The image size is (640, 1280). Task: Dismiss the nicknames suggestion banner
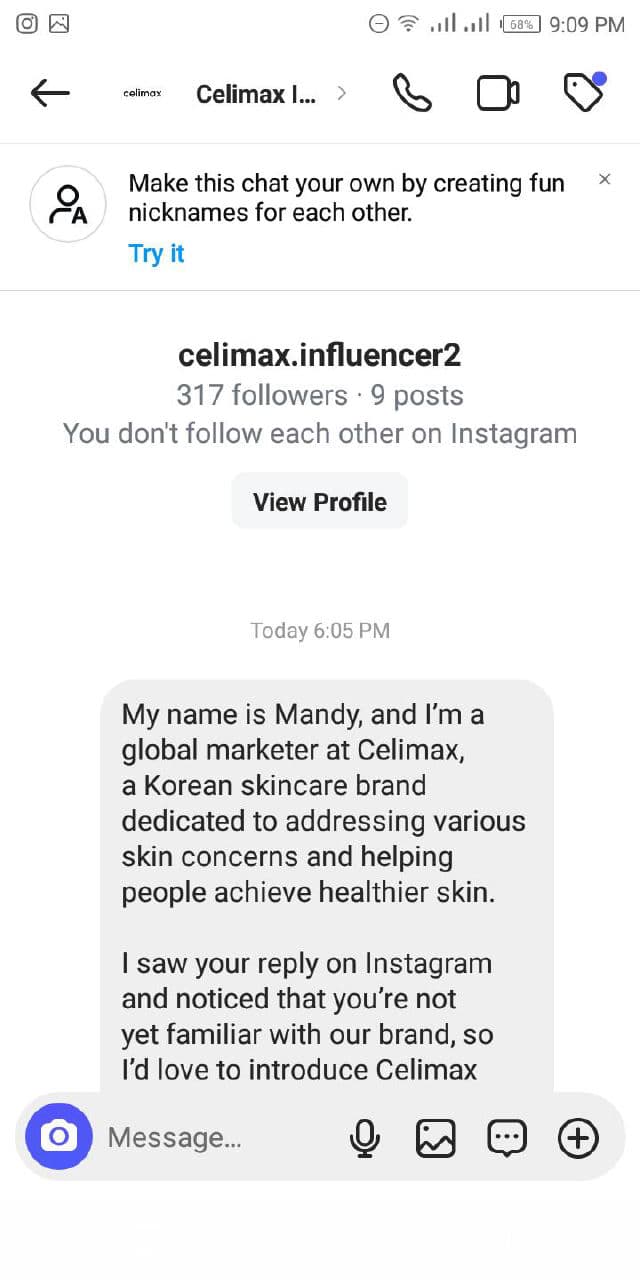pyautogui.click(x=604, y=180)
